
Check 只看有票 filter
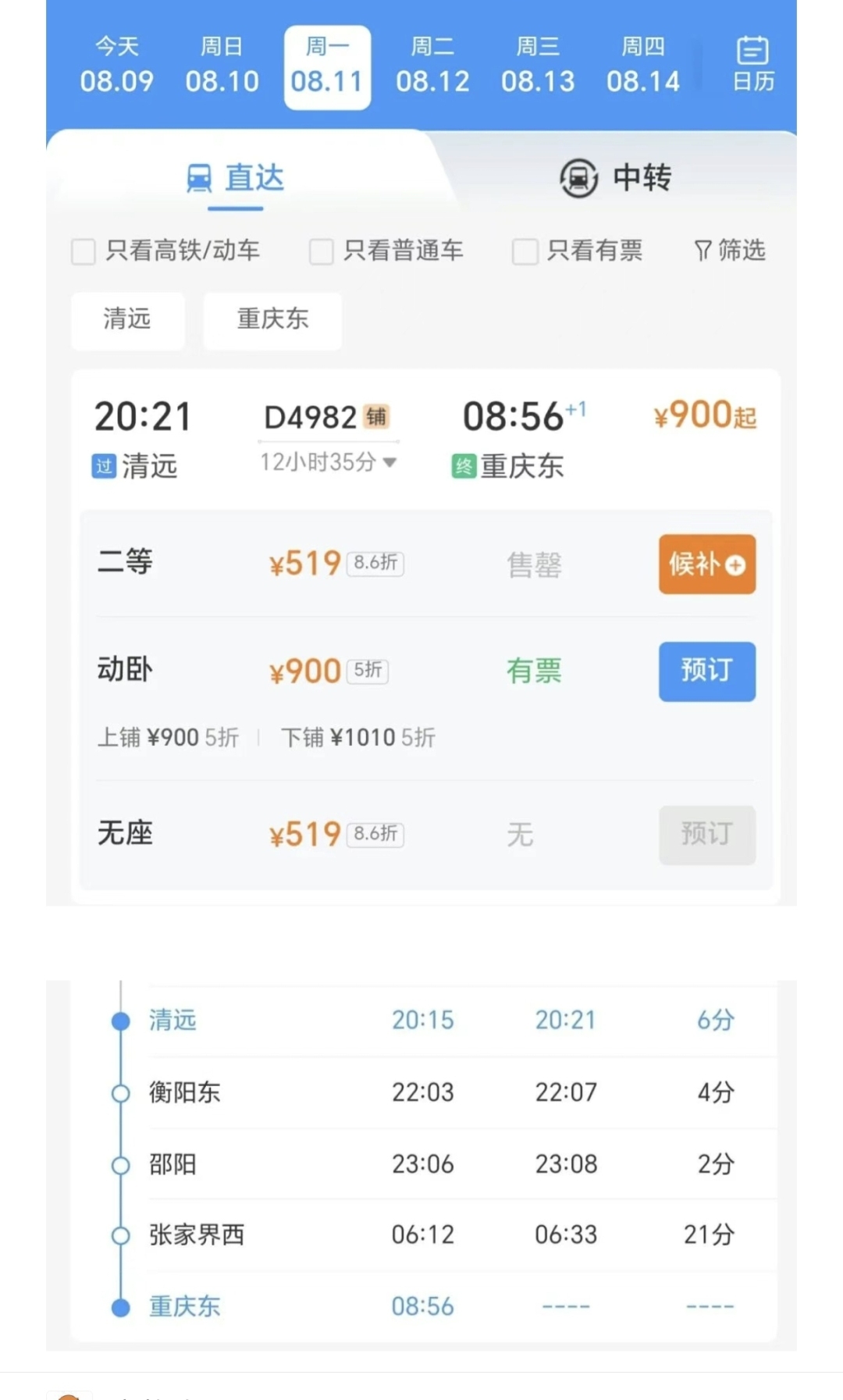(525, 251)
